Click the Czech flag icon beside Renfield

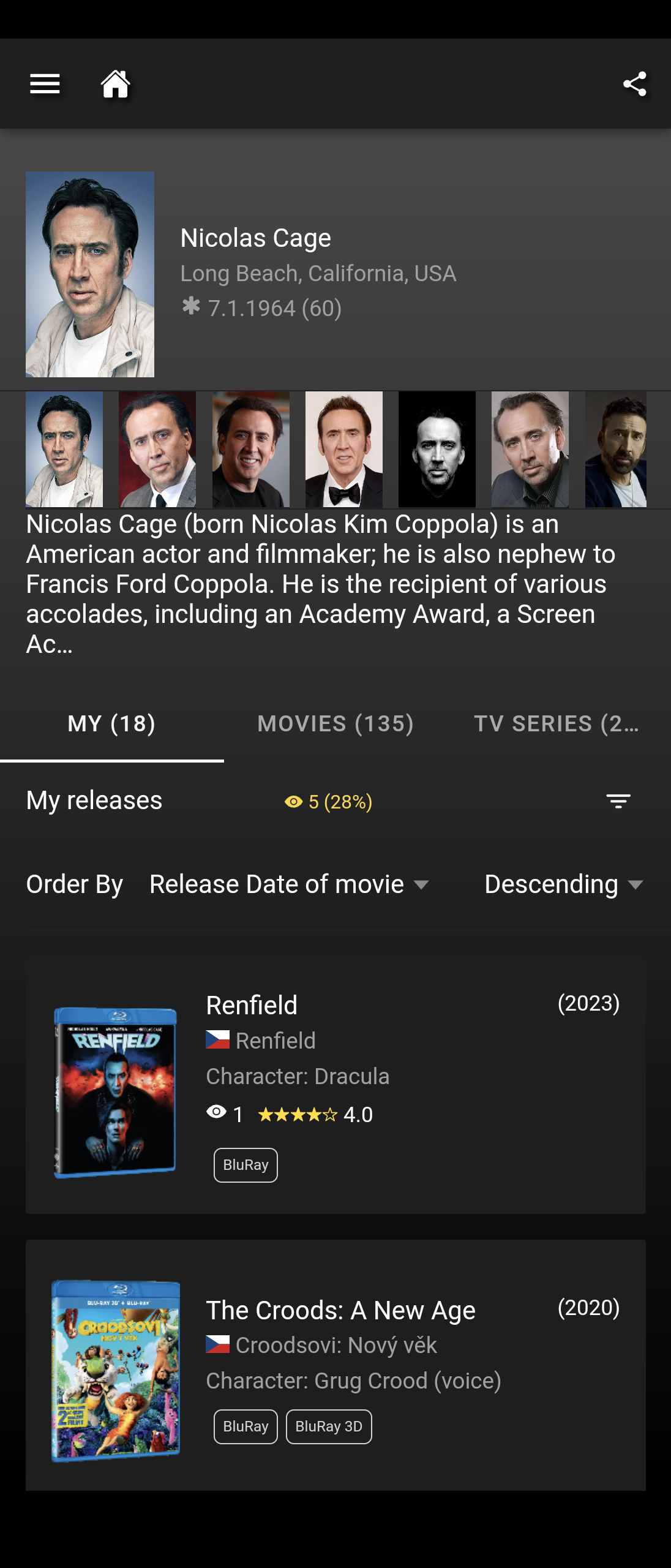pyautogui.click(x=217, y=1040)
